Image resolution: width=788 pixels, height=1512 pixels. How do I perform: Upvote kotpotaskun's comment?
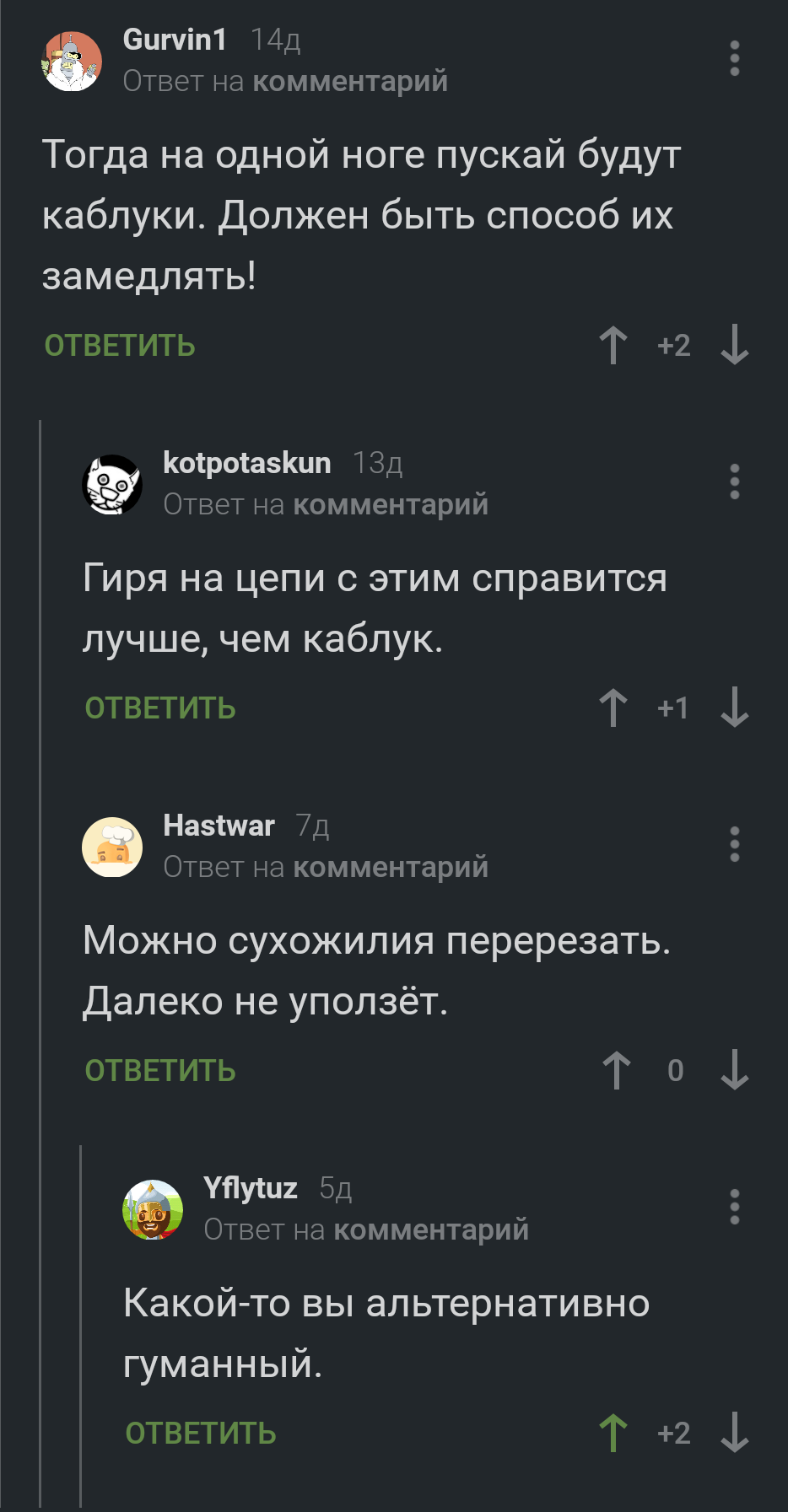click(x=613, y=708)
